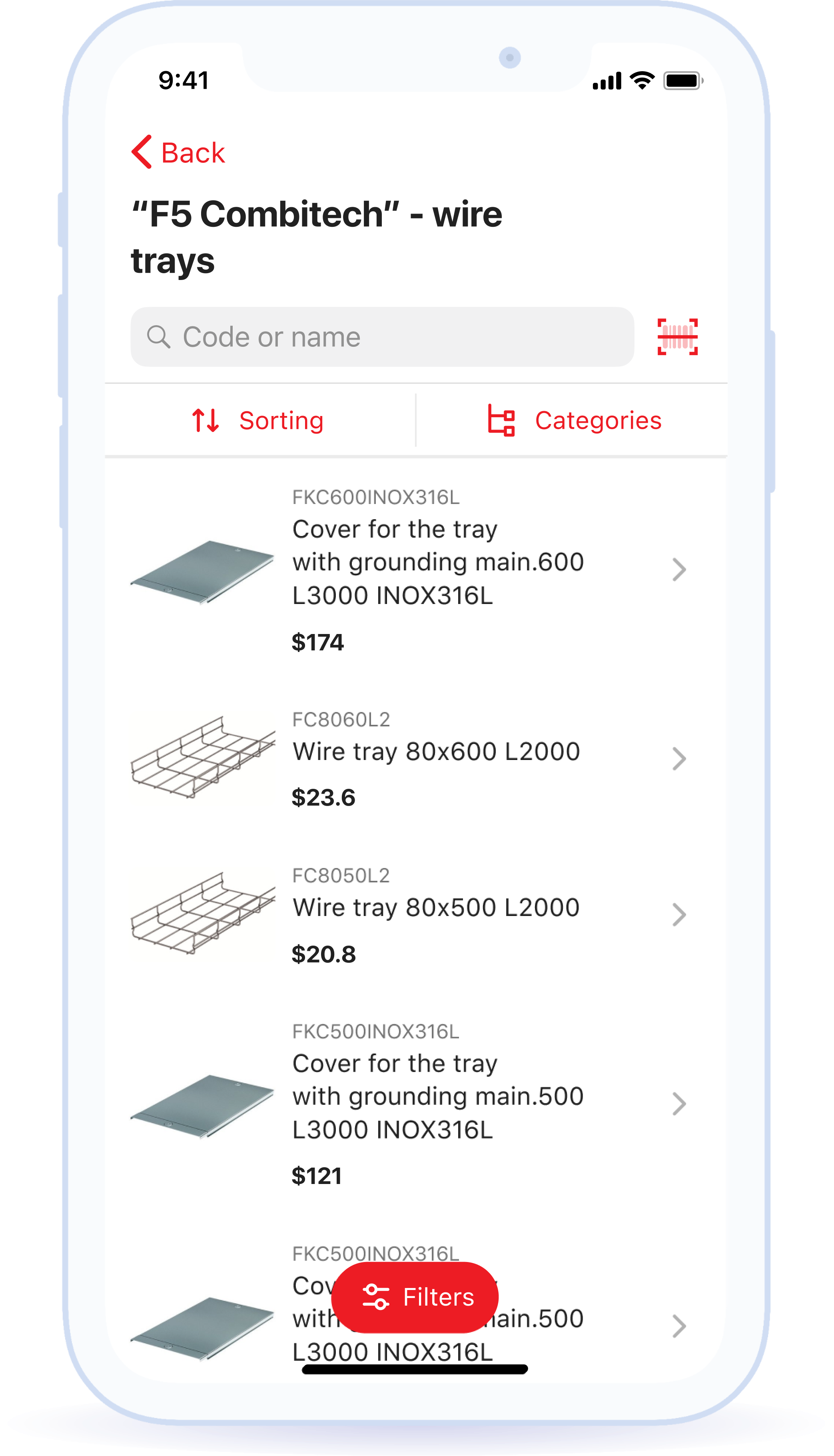Image resolution: width=834 pixels, height=1456 pixels.
Task: Open the Categories list
Action: tap(575, 420)
